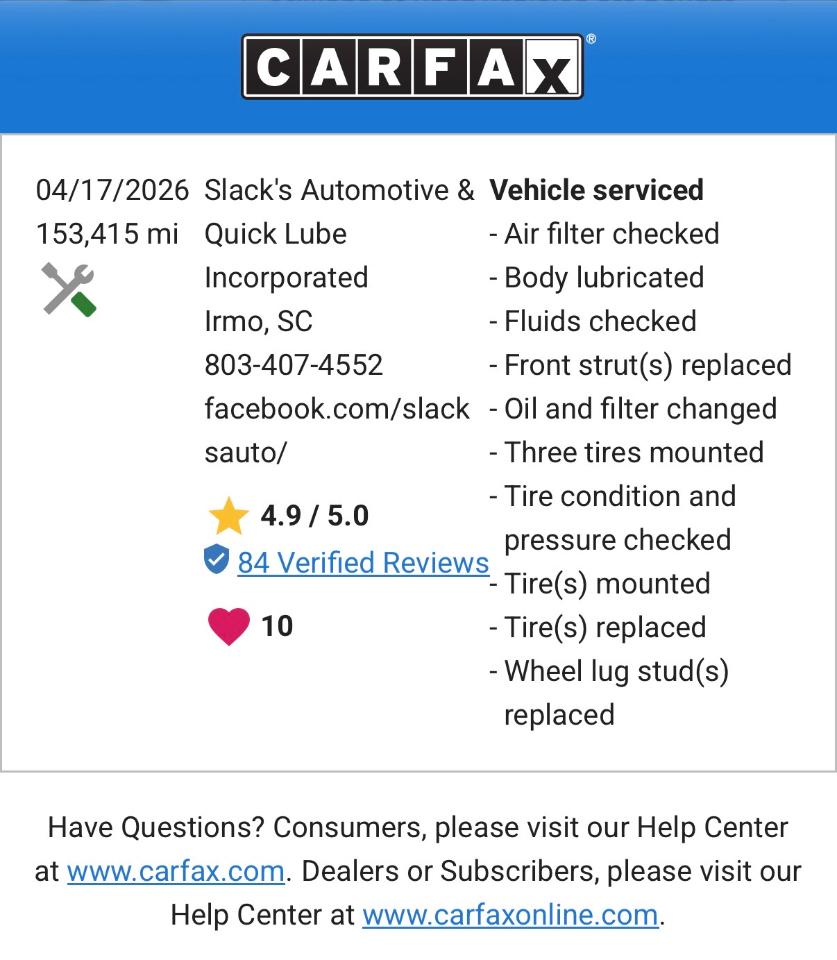Click the phone number 803-407-4552

294,364
